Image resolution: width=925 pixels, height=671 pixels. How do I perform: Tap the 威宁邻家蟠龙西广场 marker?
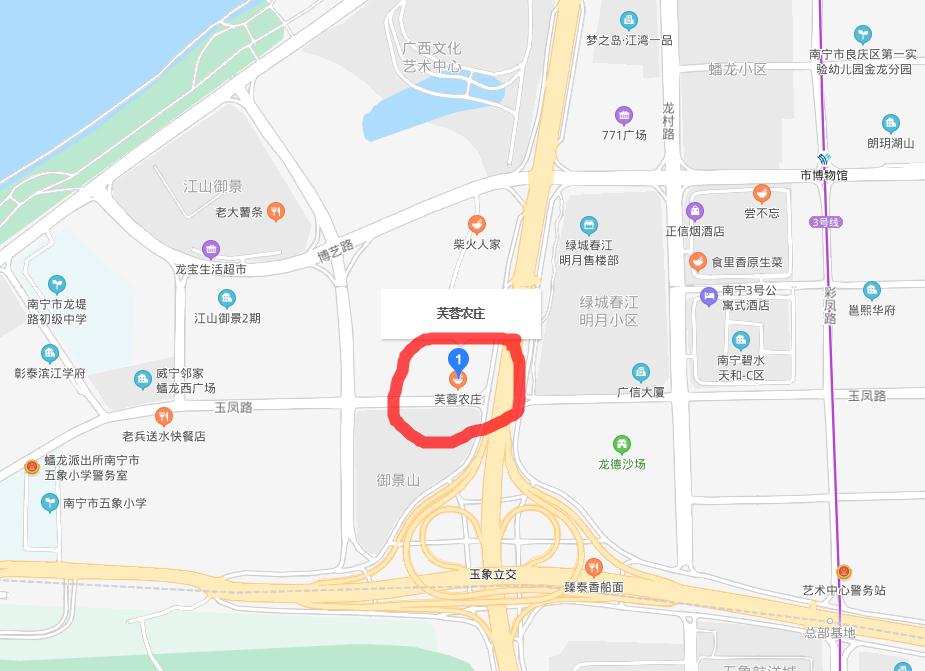pyautogui.click(x=143, y=380)
